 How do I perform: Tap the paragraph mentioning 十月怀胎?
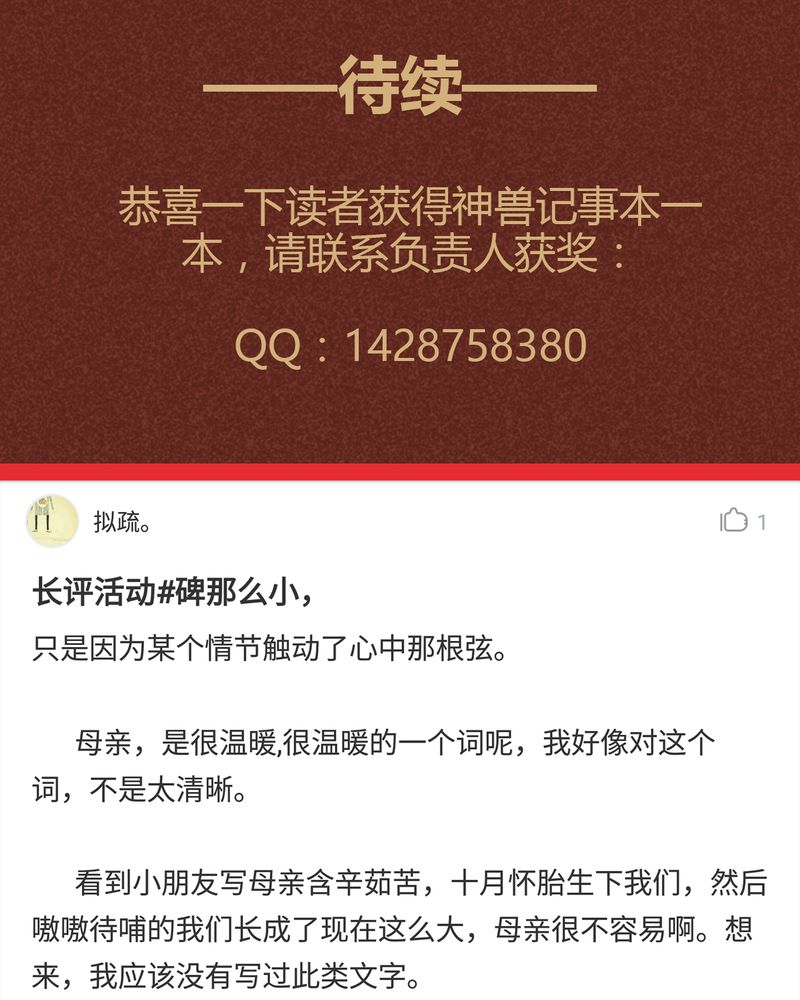tap(400, 903)
